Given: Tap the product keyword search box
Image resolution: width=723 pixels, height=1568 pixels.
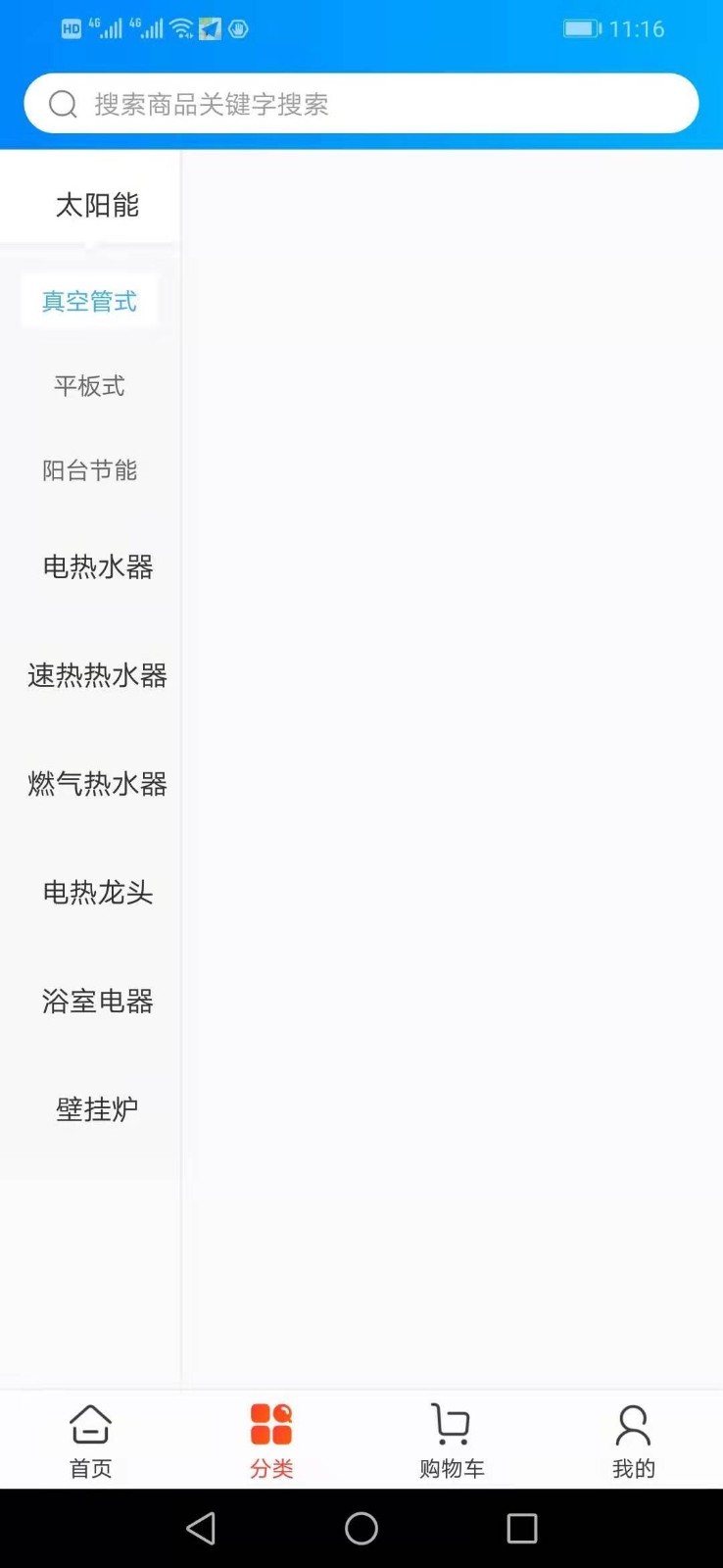Looking at the screenshot, I should (361, 104).
